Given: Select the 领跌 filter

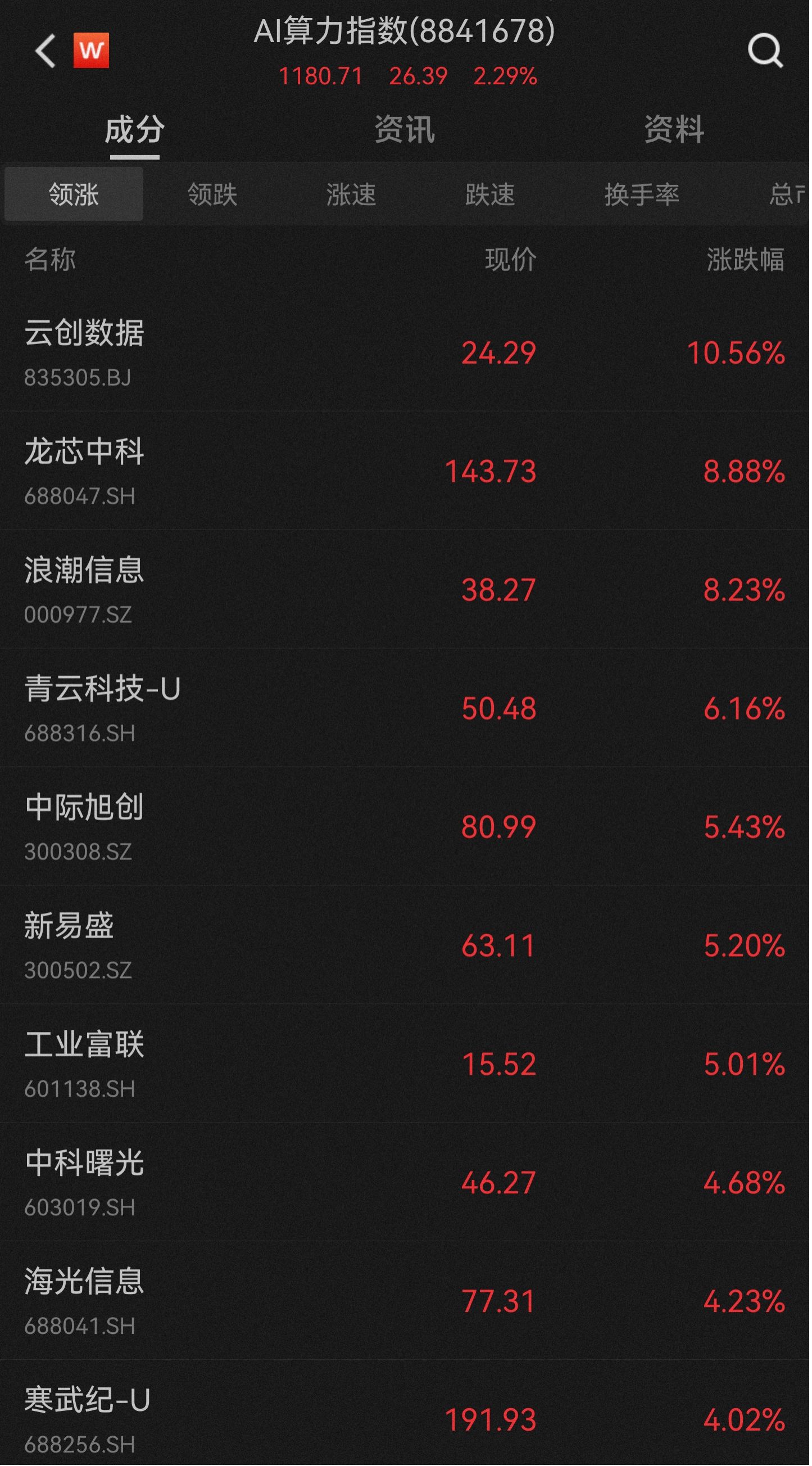Looking at the screenshot, I should click(213, 195).
